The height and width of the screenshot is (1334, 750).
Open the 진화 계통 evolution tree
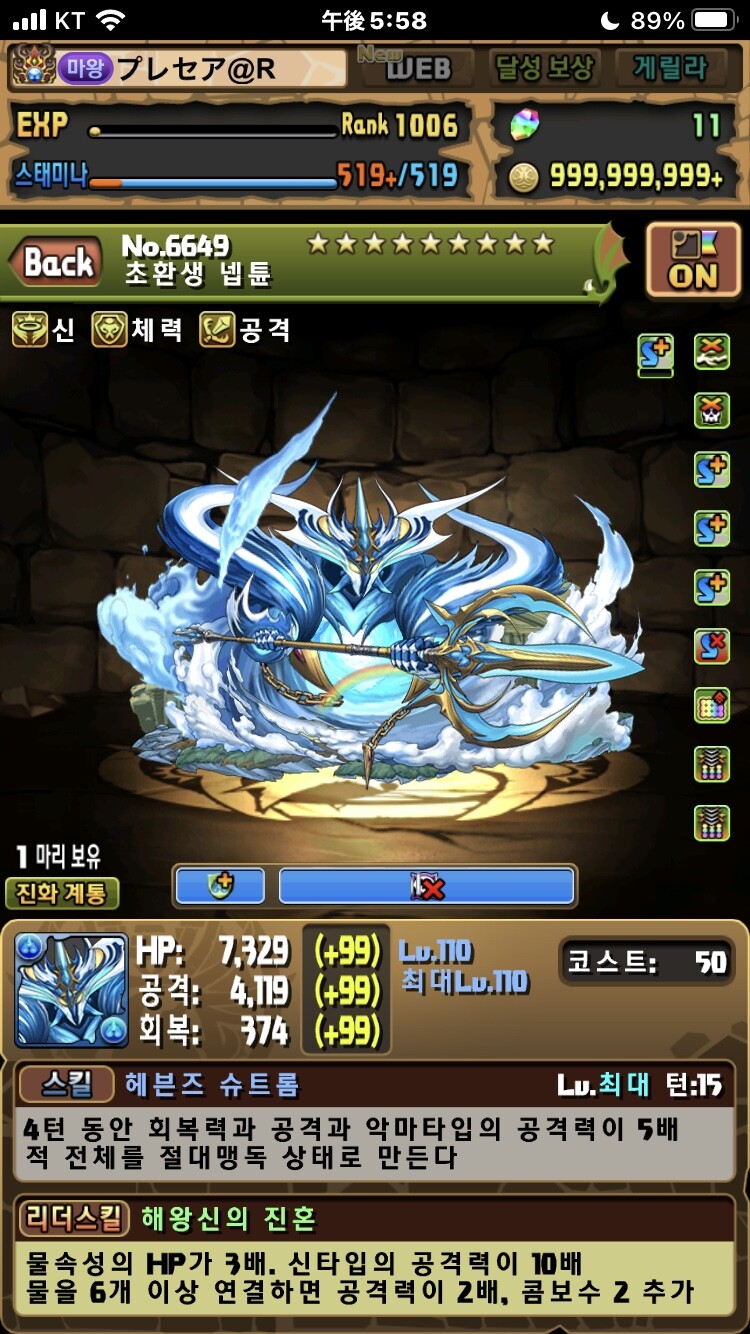pos(62,892)
